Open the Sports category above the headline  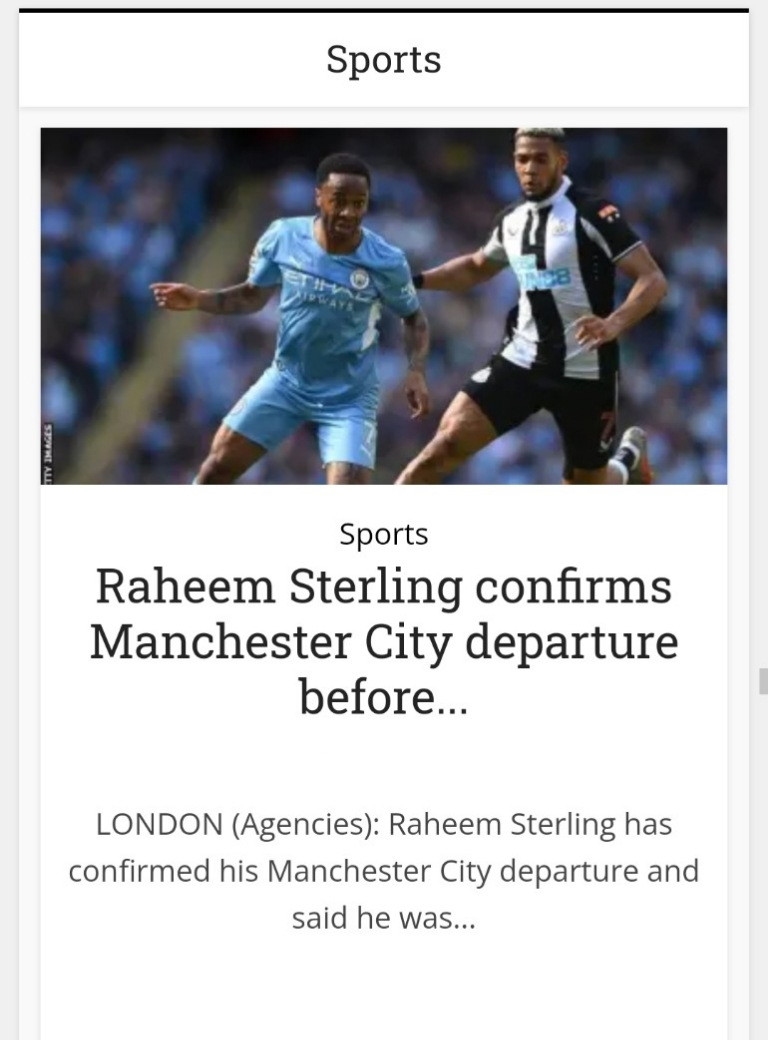pos(384,534)
